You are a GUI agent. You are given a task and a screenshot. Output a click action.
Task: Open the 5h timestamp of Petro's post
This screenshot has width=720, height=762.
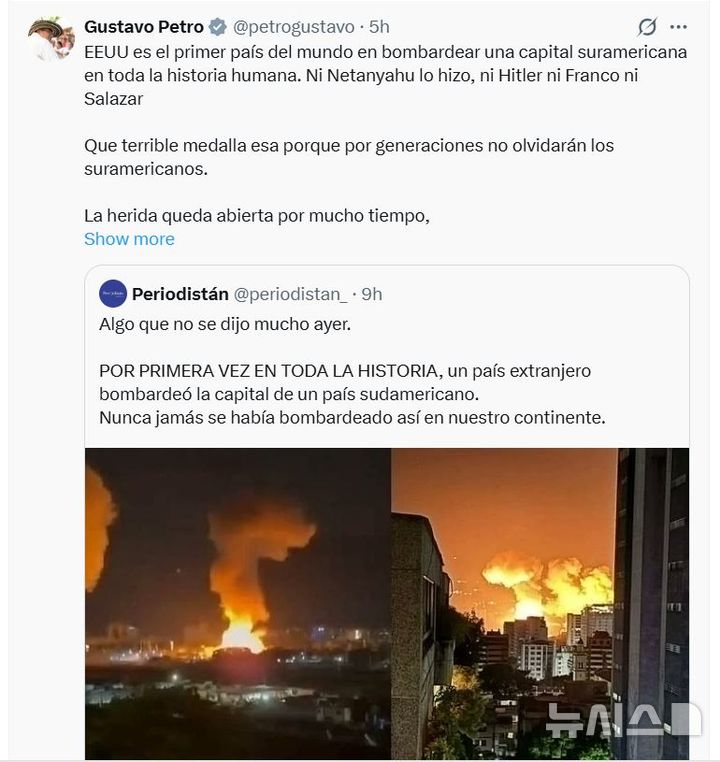(x=379, y=27)
